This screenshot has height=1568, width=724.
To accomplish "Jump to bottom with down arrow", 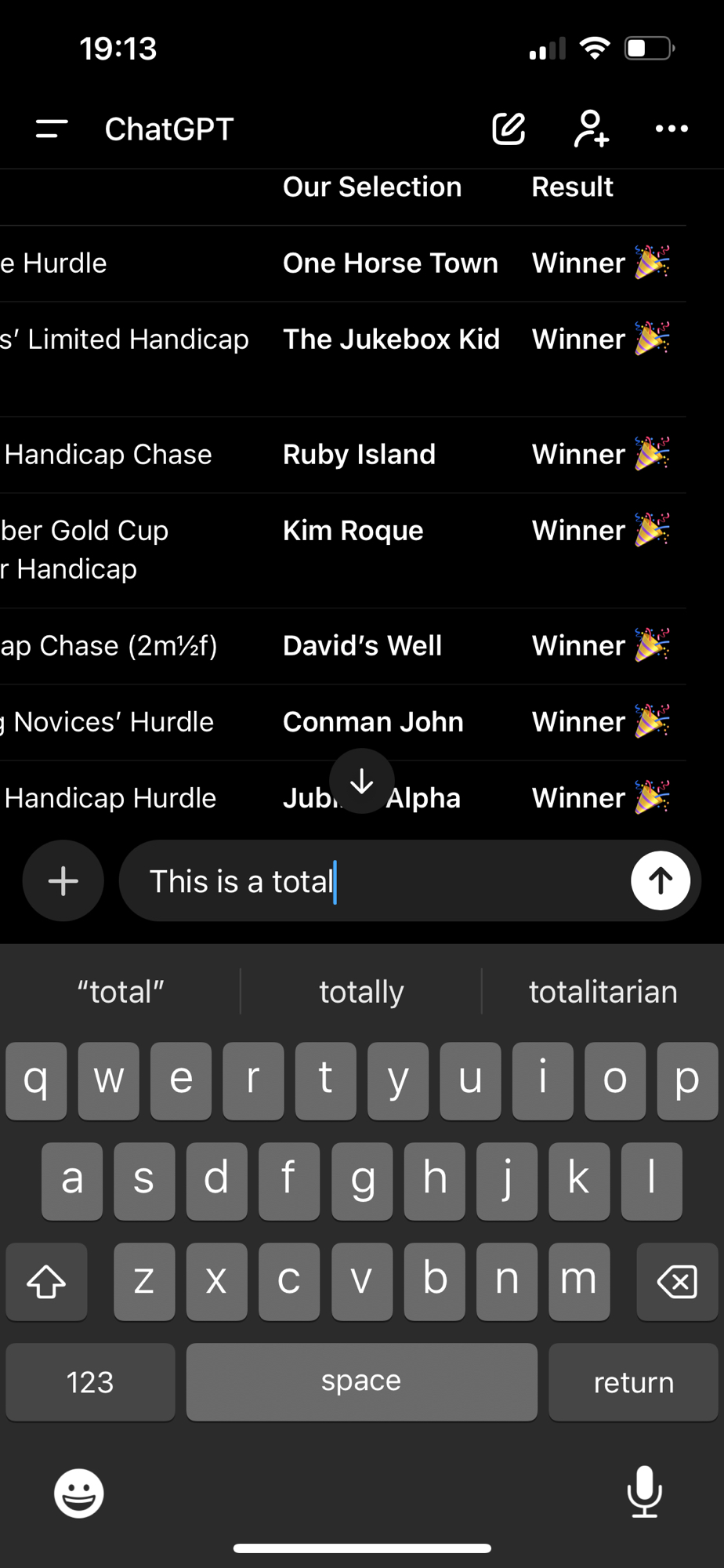I will pyautogui.click(x=361, y=781).
